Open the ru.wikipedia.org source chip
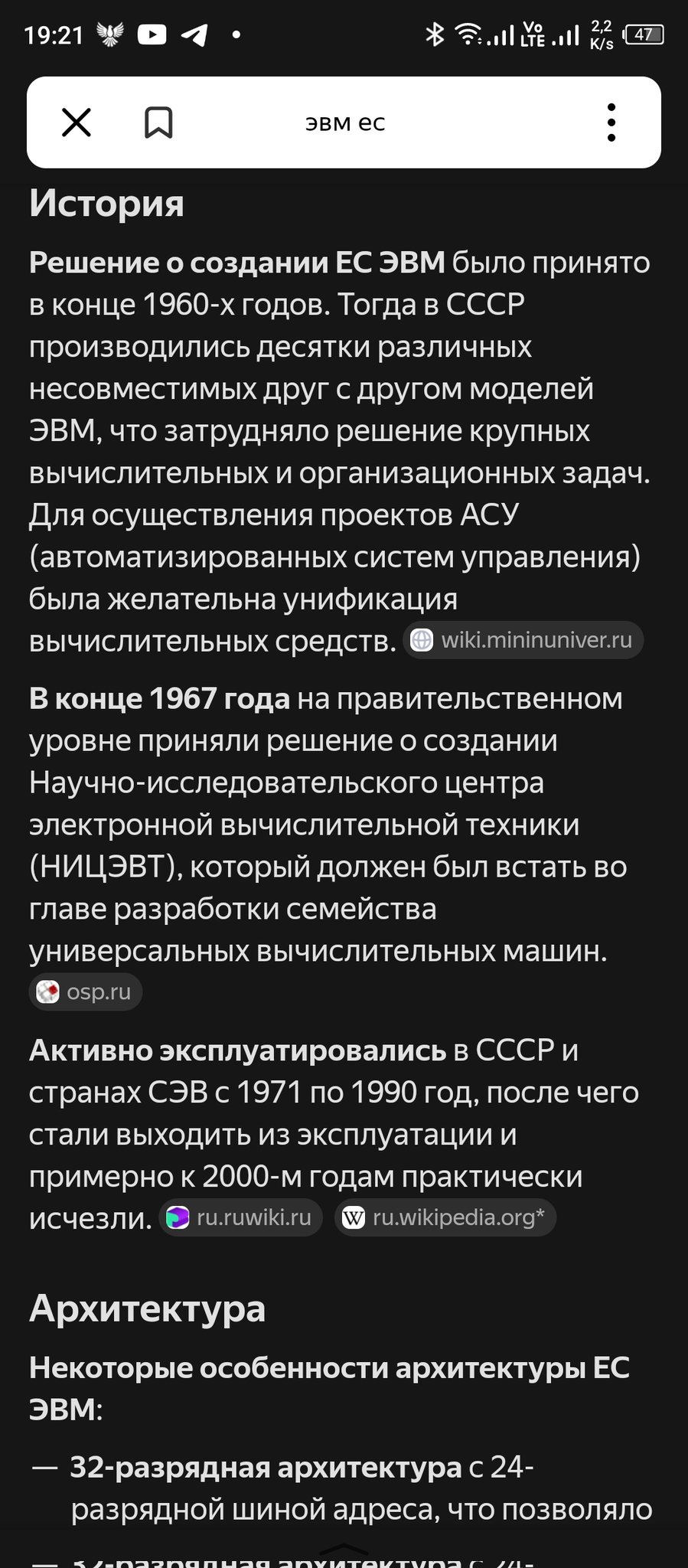Viewport: 688px width, 1568px height. tap(445, 1217)
